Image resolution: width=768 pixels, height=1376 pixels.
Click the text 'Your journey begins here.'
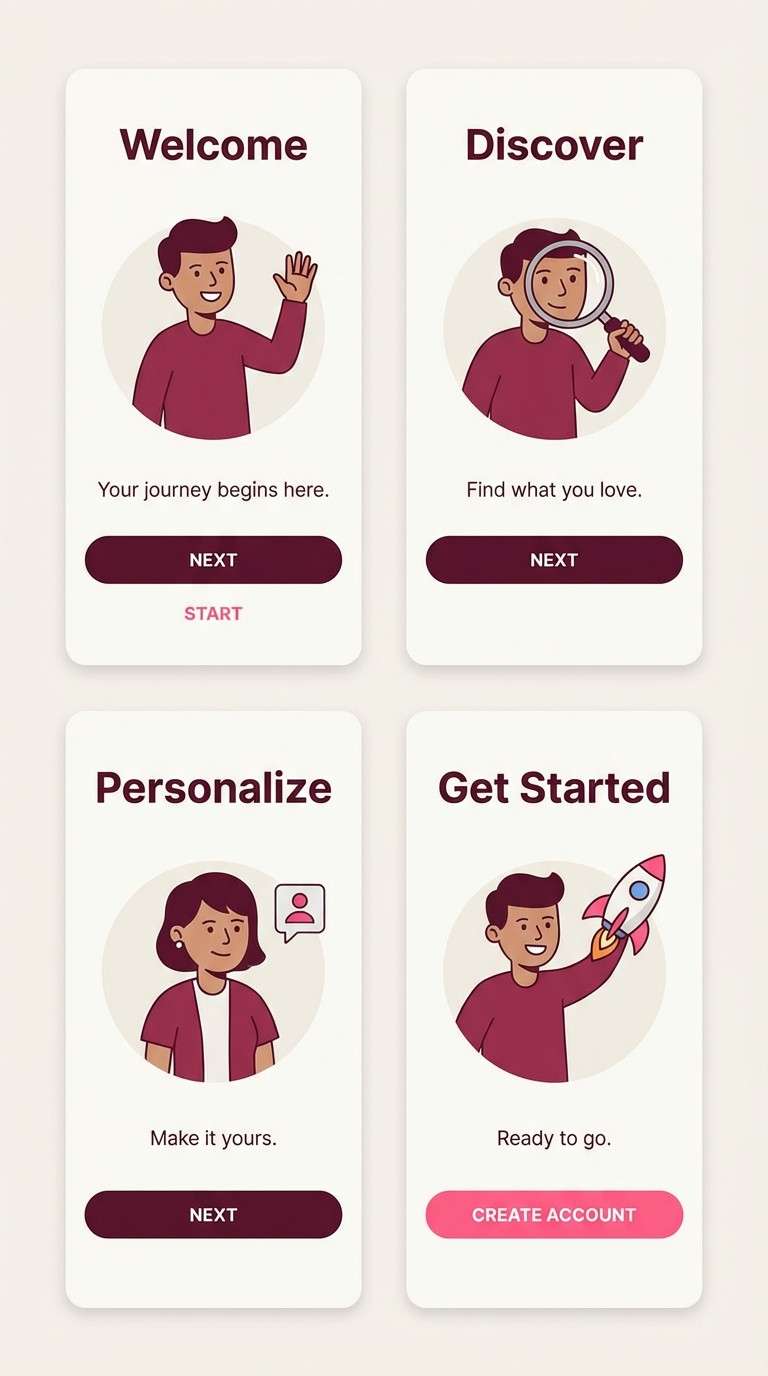212,489
